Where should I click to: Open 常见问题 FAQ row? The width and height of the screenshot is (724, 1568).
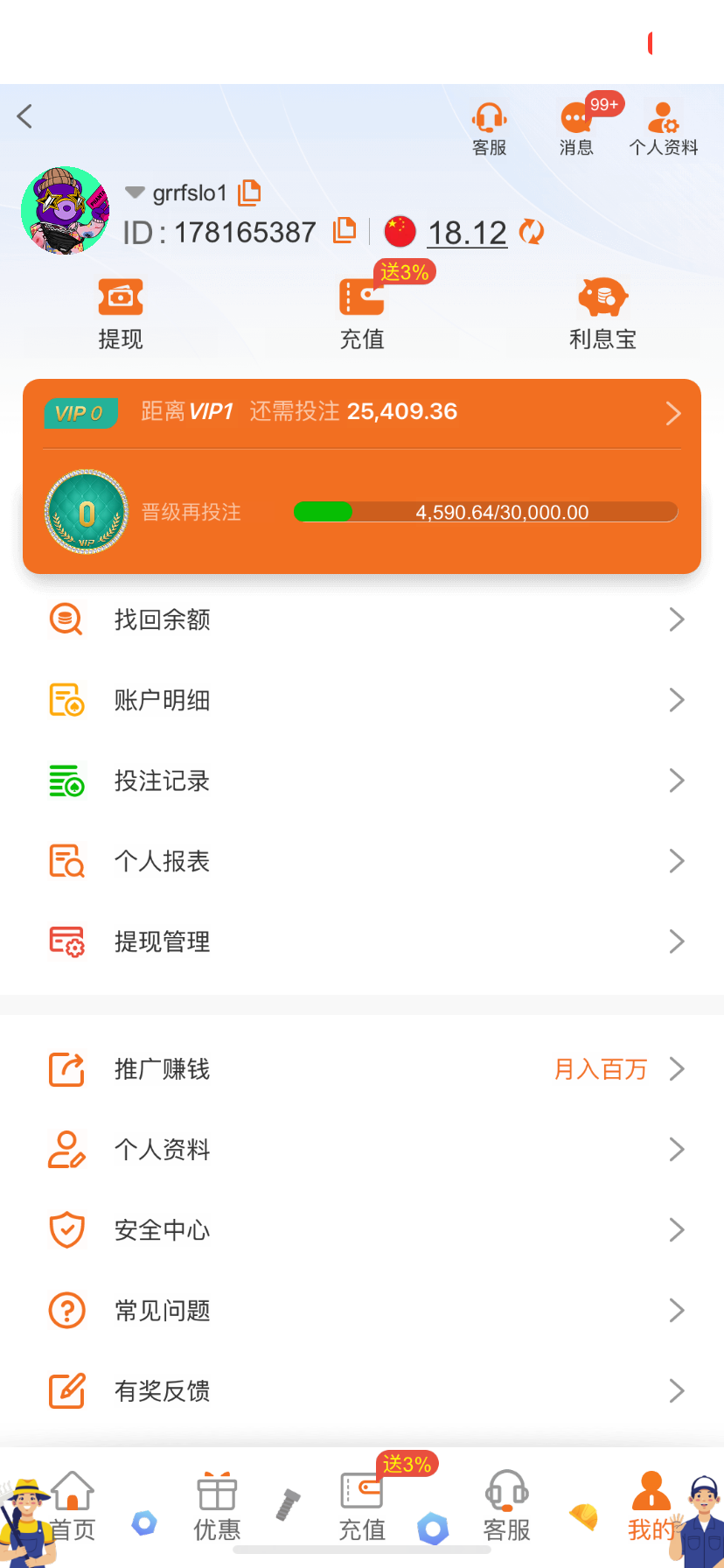[x=362, y=1311]
